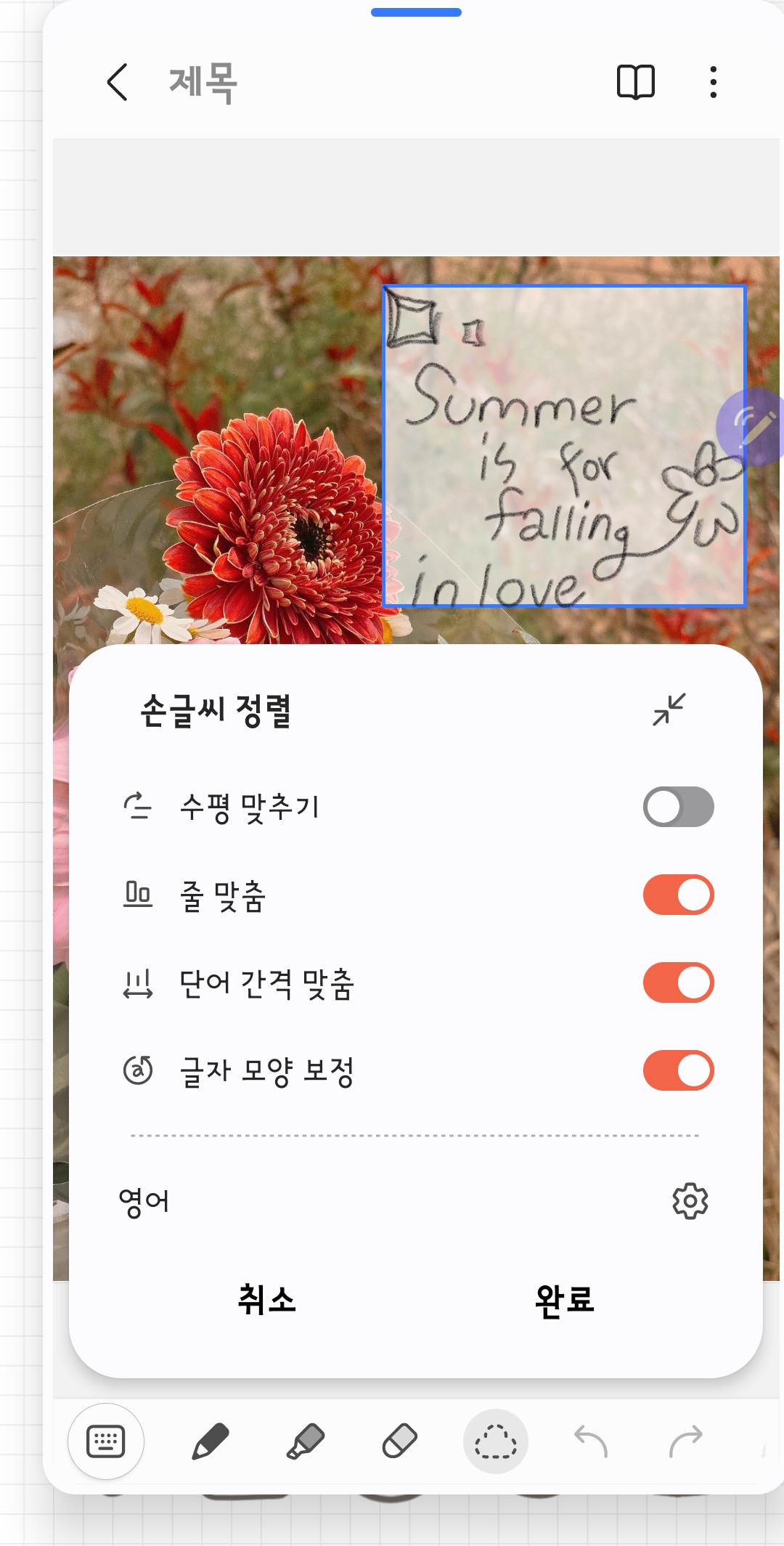Select the highlighter tool
Viewport: 784px width, 1546px height.
click(305, 1441)
